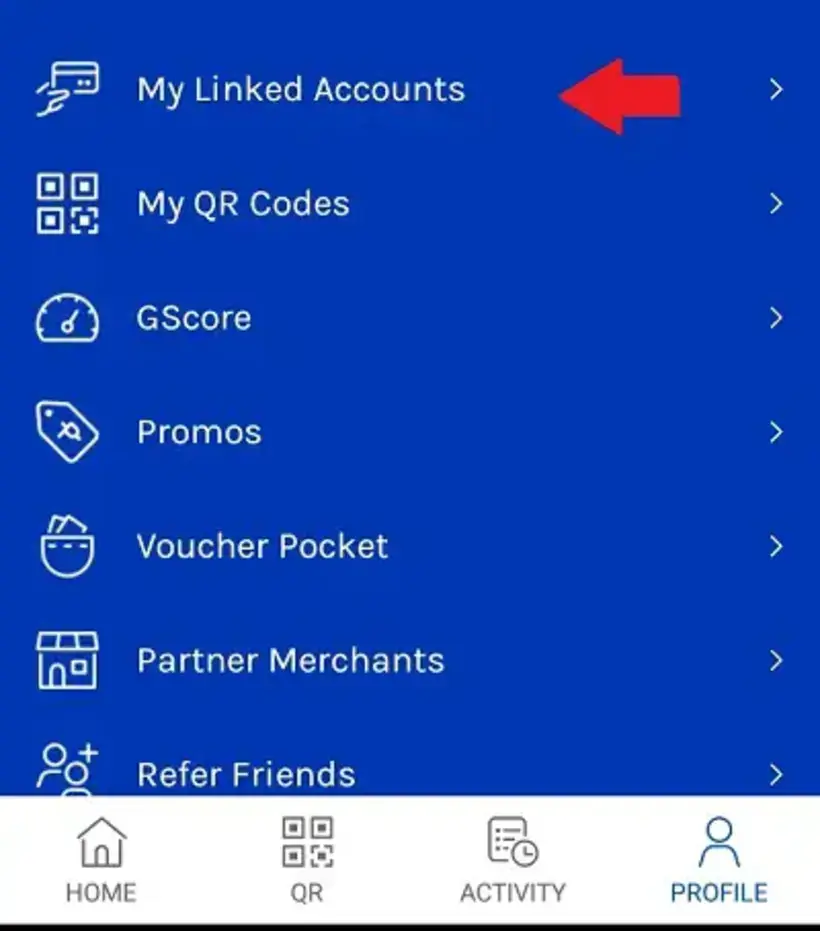Open GScore via its speedometer icon
The width and height of the screenshot is (820, 931).
click(67, 317)
